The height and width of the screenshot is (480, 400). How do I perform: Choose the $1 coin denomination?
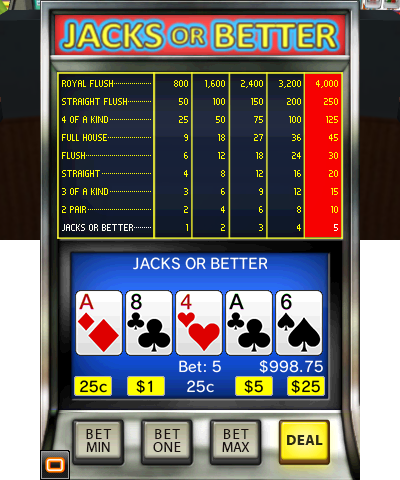(146, 386)
